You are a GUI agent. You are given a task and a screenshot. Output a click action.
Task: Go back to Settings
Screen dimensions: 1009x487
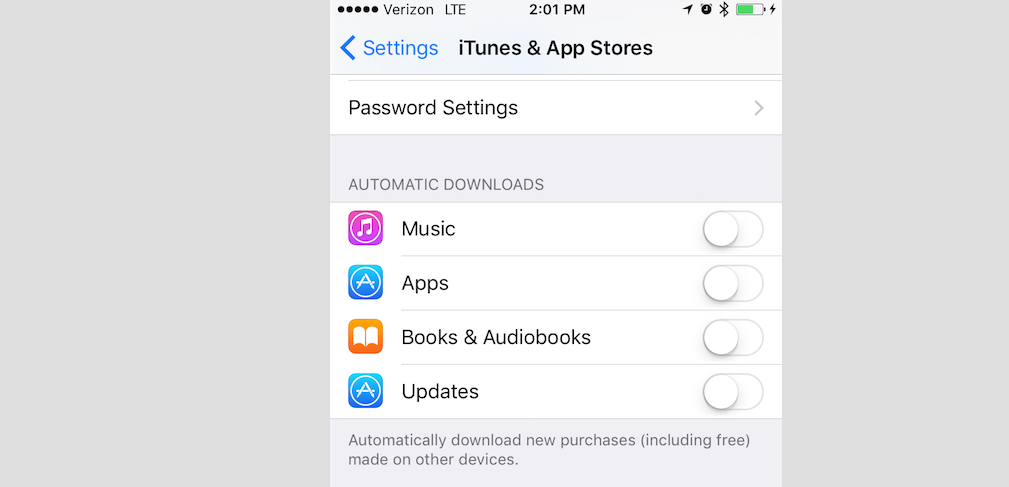pyautogui.click(x=389, y=48)
